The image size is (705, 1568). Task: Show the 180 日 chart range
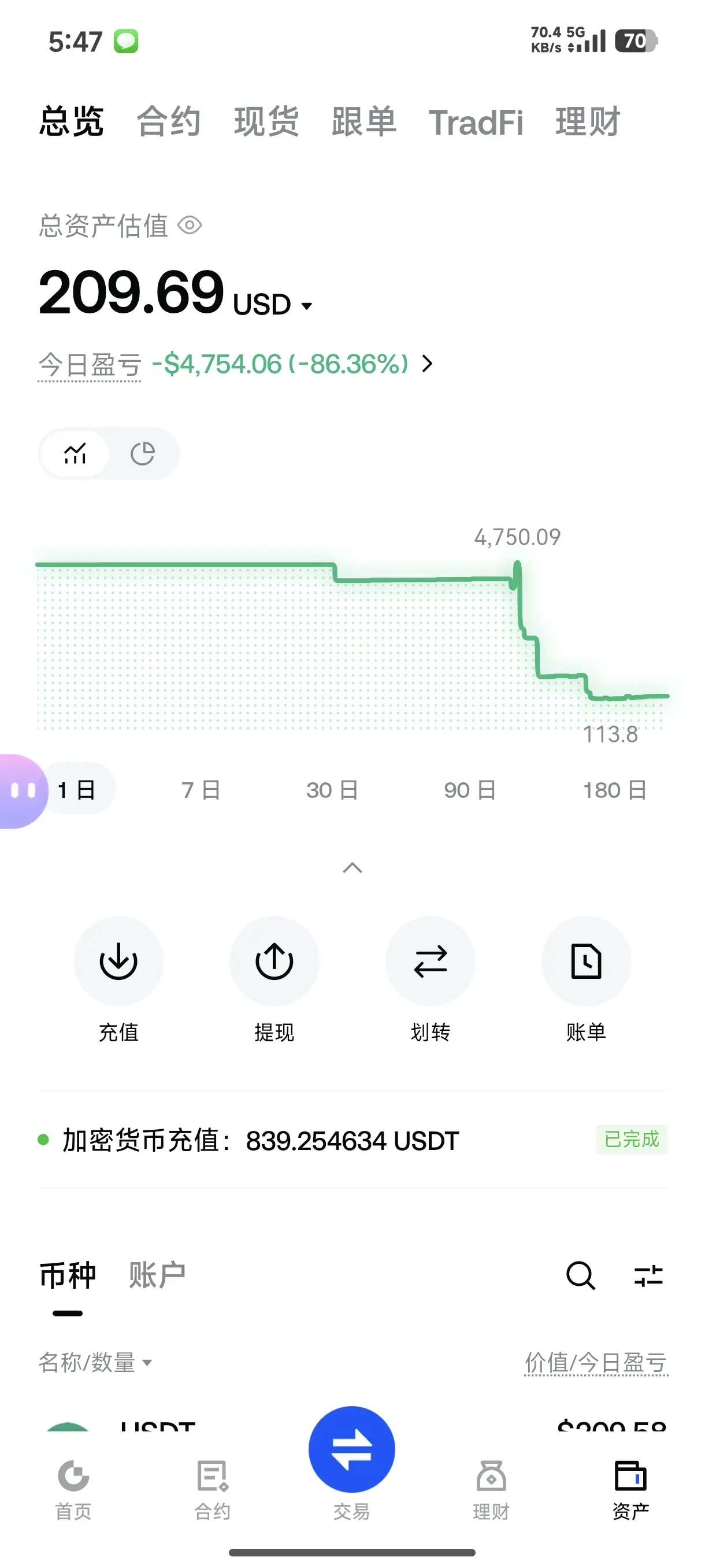(x=614, y=790)
